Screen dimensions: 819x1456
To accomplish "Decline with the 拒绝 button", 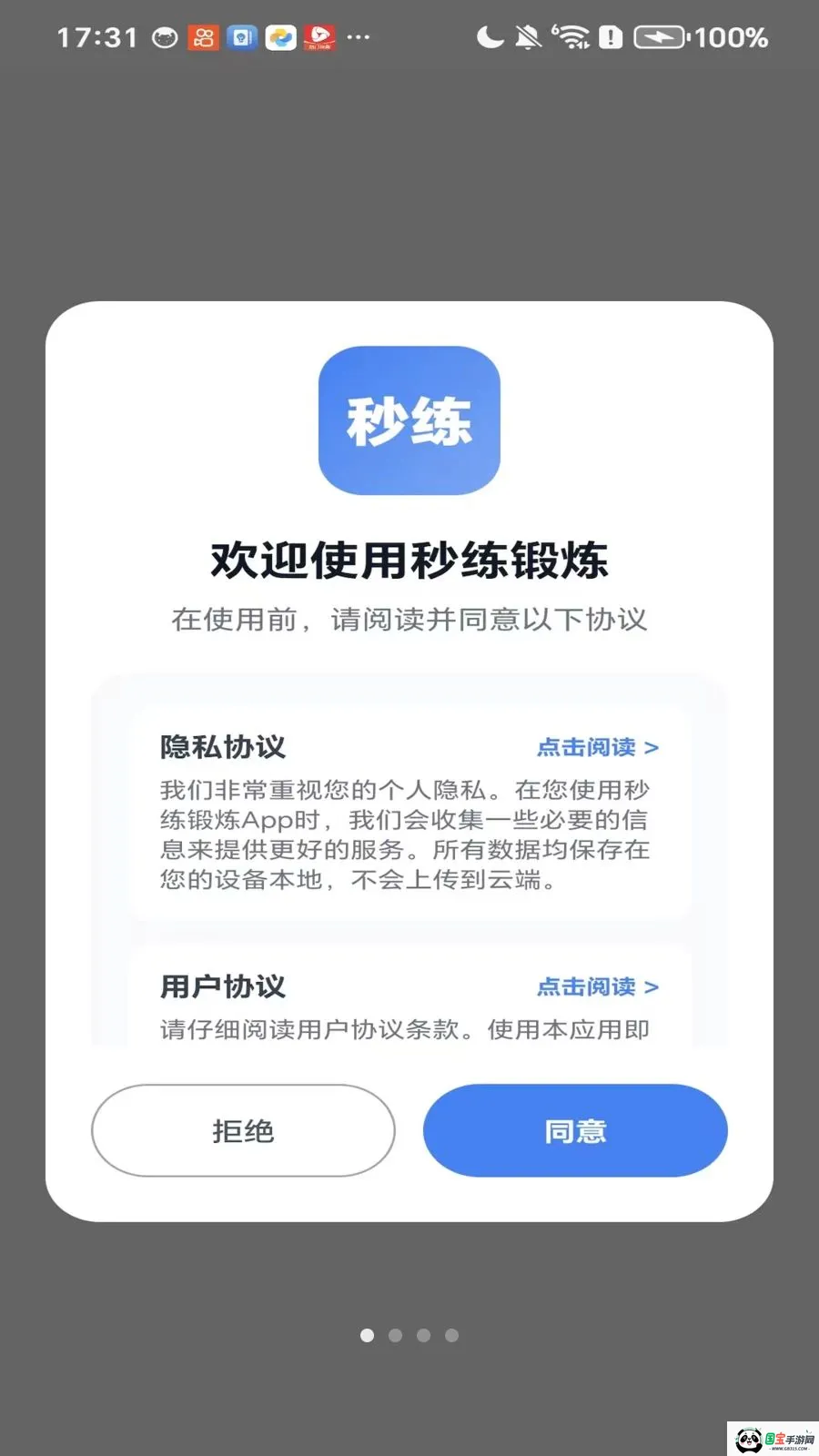I will 243,1130.
